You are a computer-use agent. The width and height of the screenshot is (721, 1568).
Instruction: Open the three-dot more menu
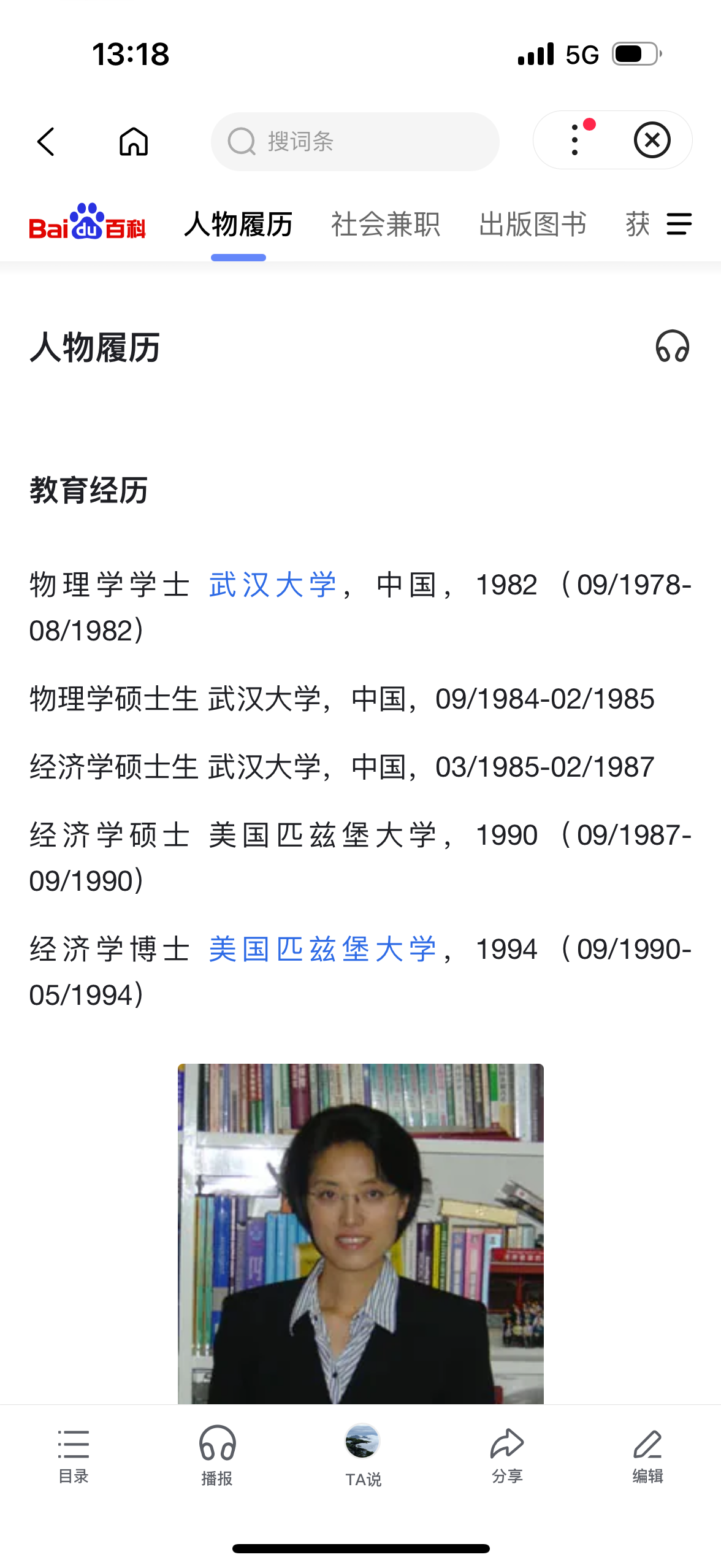click(x=574, y=140)
